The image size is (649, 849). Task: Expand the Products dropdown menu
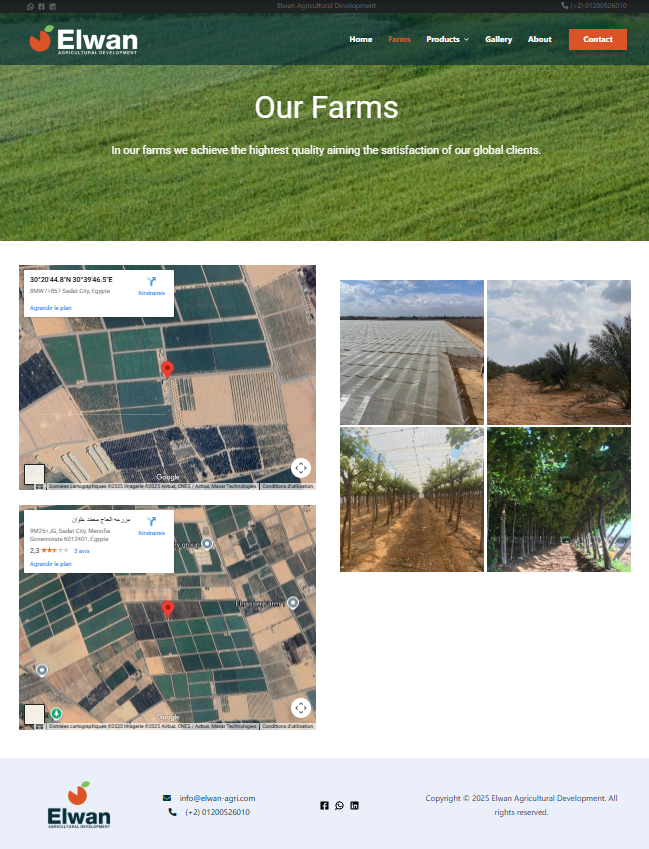click(x=447, y=39)
